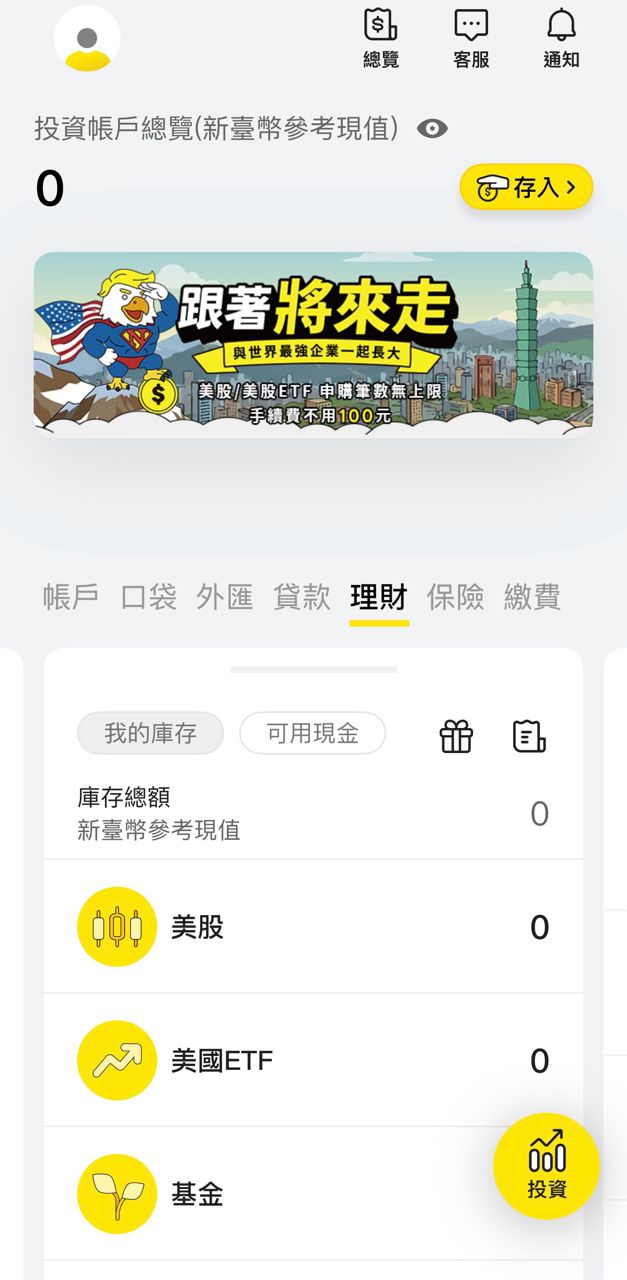This screenshot has height=1280, width=627.
Task: Switch to the 帳戶 tab
Action: coord(71,597)
